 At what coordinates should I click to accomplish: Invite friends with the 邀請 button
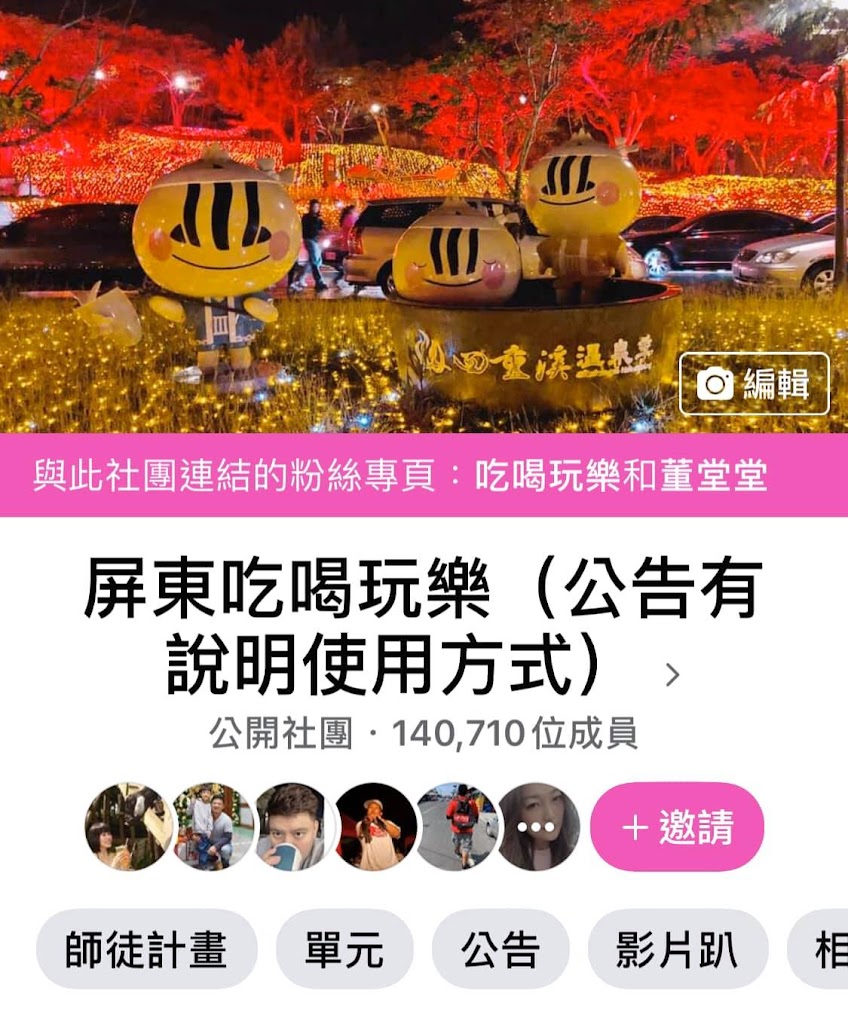coord(677,827)
